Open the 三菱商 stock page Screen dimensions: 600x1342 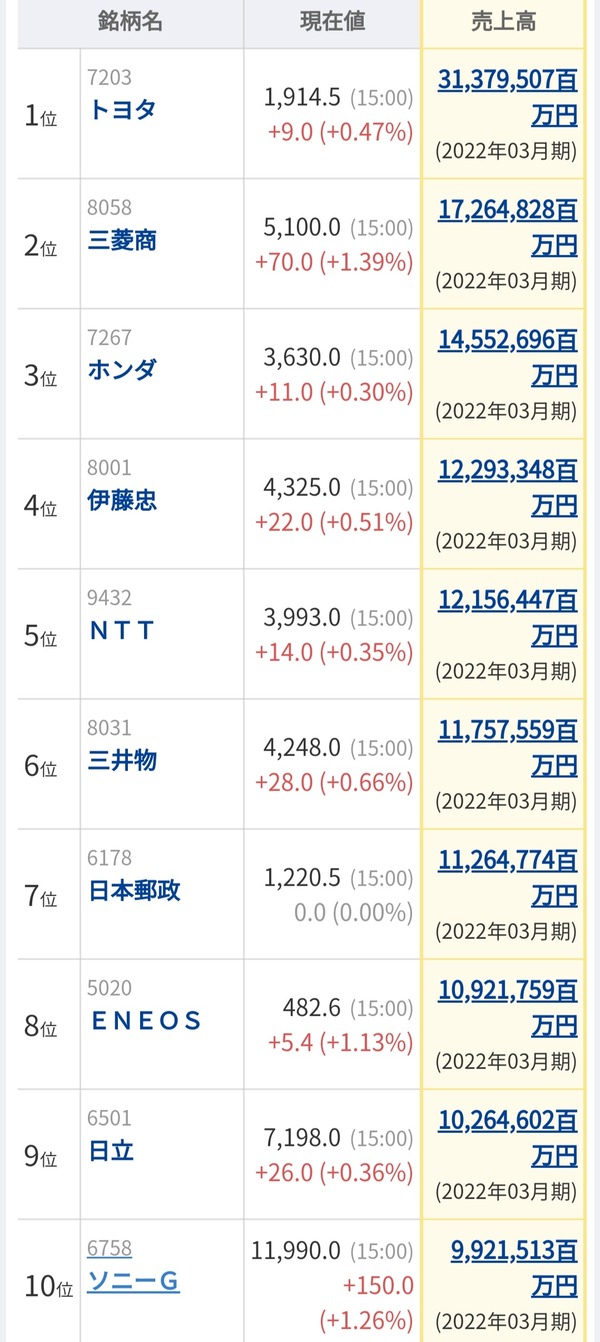pos(122,240)
